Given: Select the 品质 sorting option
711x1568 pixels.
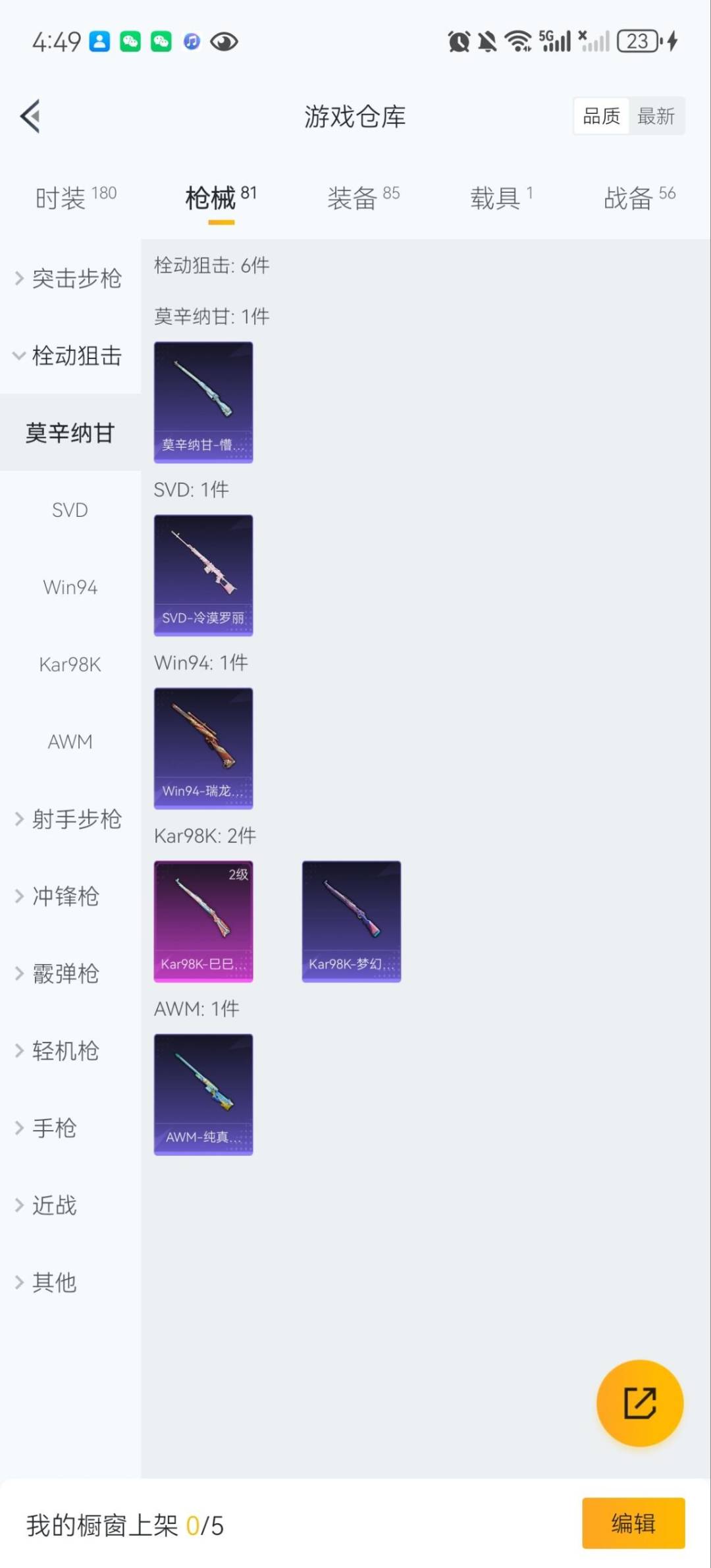Looking at the screenshot, I should 600,116.
